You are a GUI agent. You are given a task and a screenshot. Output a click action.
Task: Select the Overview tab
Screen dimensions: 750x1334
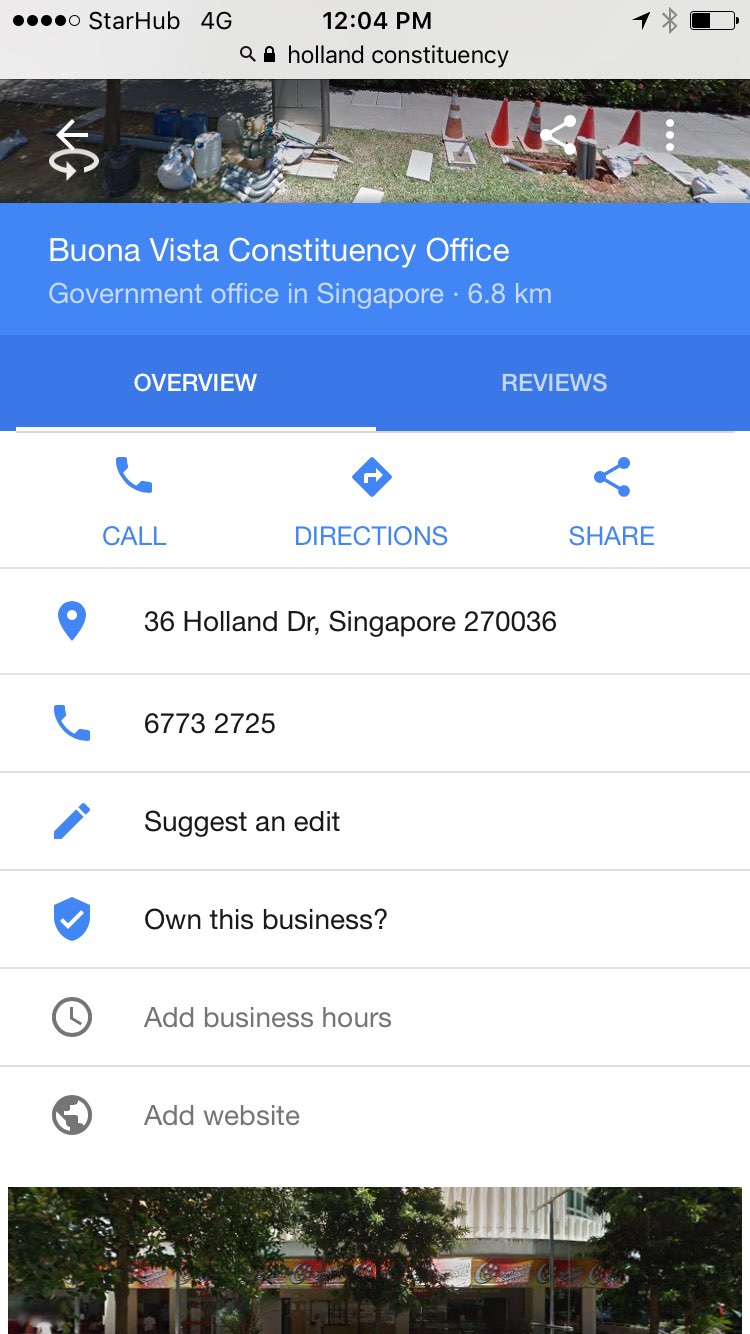[195, 383]
